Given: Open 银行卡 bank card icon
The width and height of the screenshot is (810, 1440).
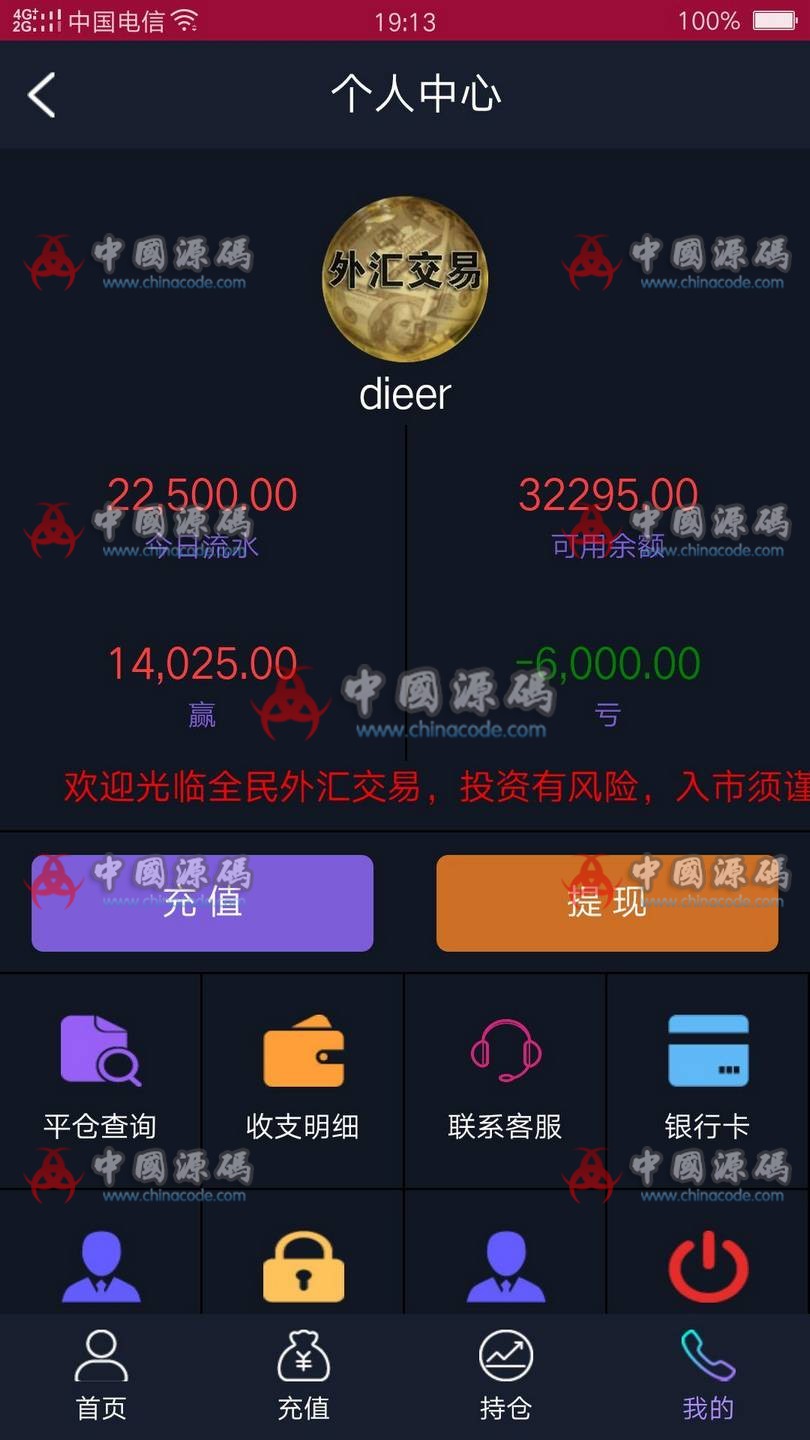Looking at the screenshot, I should tap(708, 1048).
